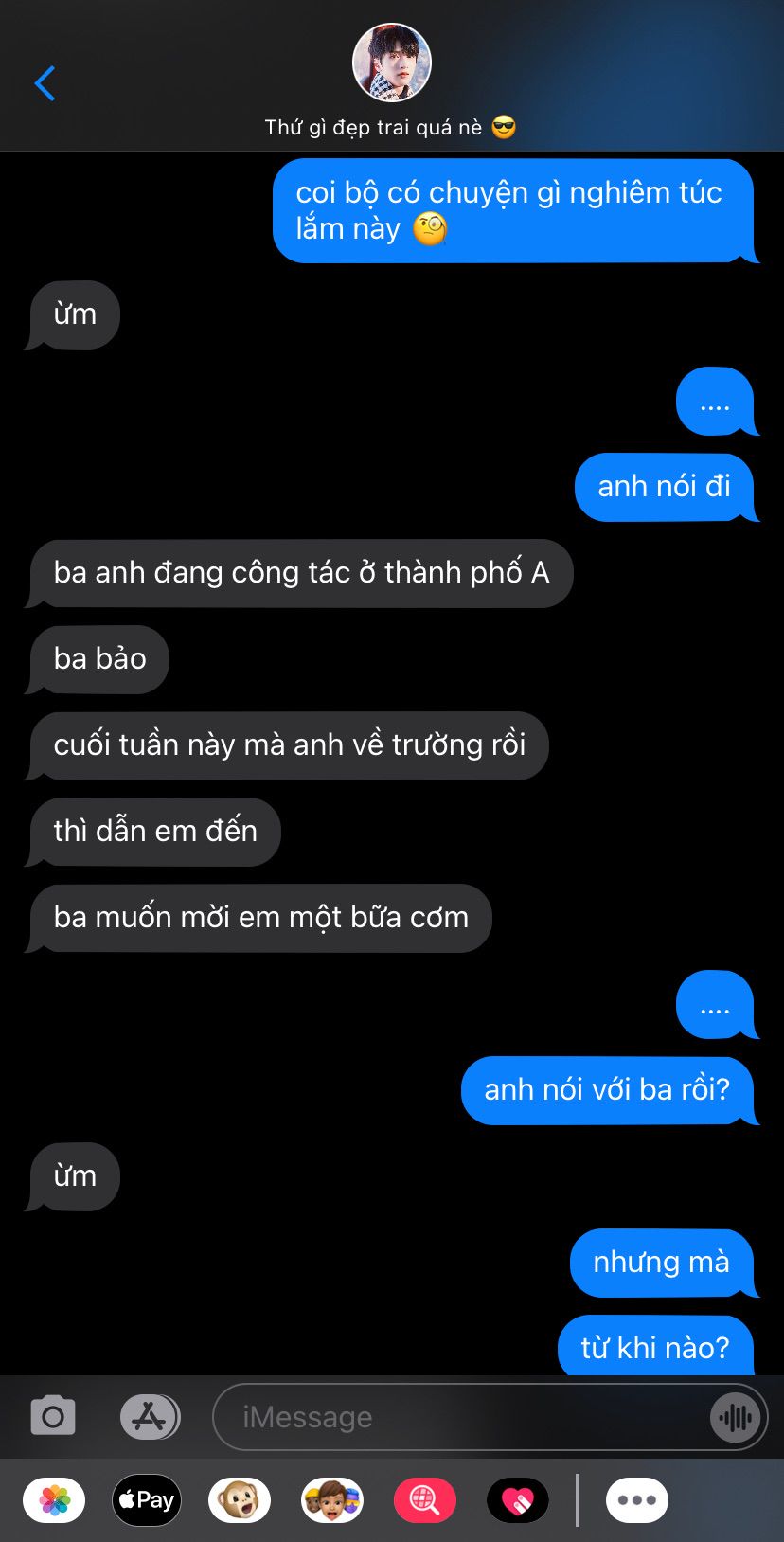Go back to the conversations list

click(45, 83)
